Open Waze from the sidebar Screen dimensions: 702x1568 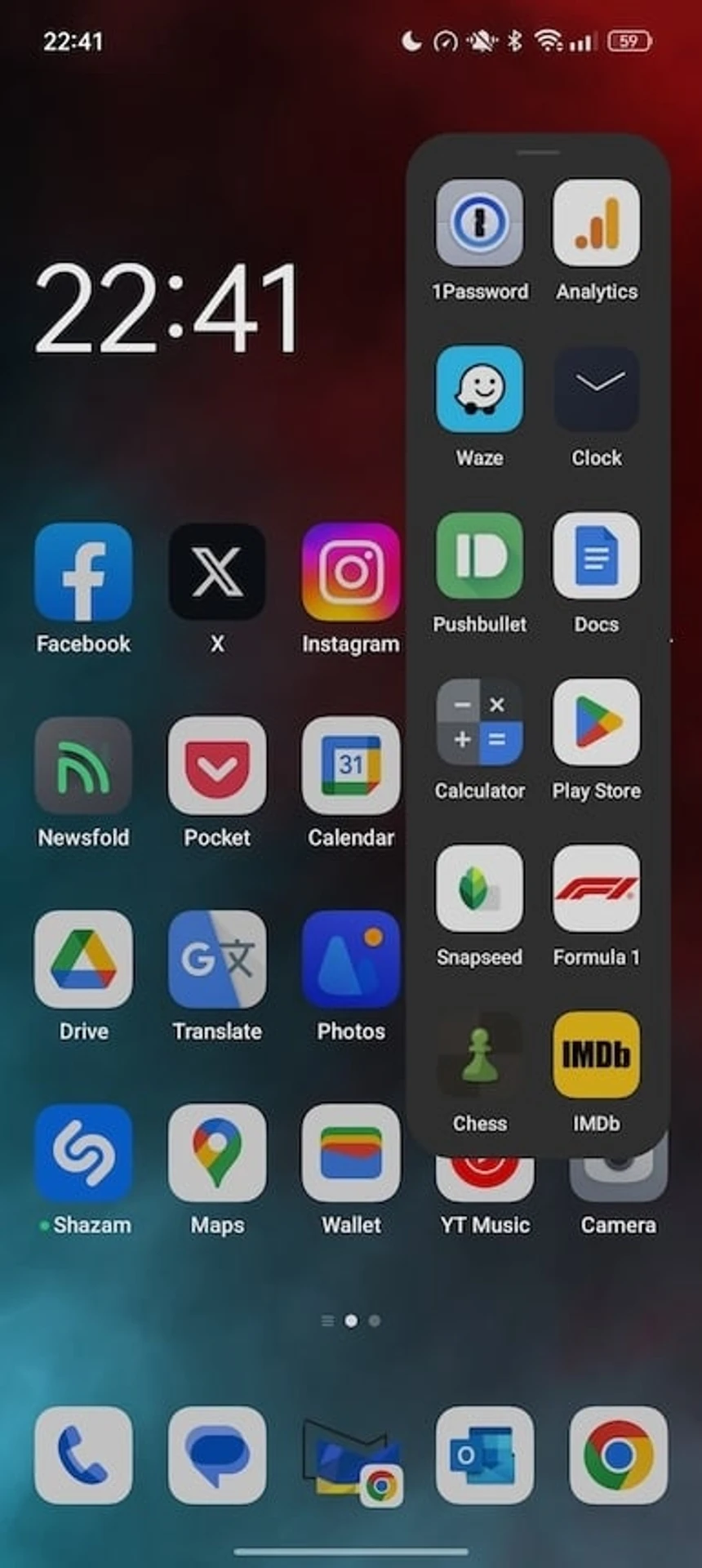(479, 389)
